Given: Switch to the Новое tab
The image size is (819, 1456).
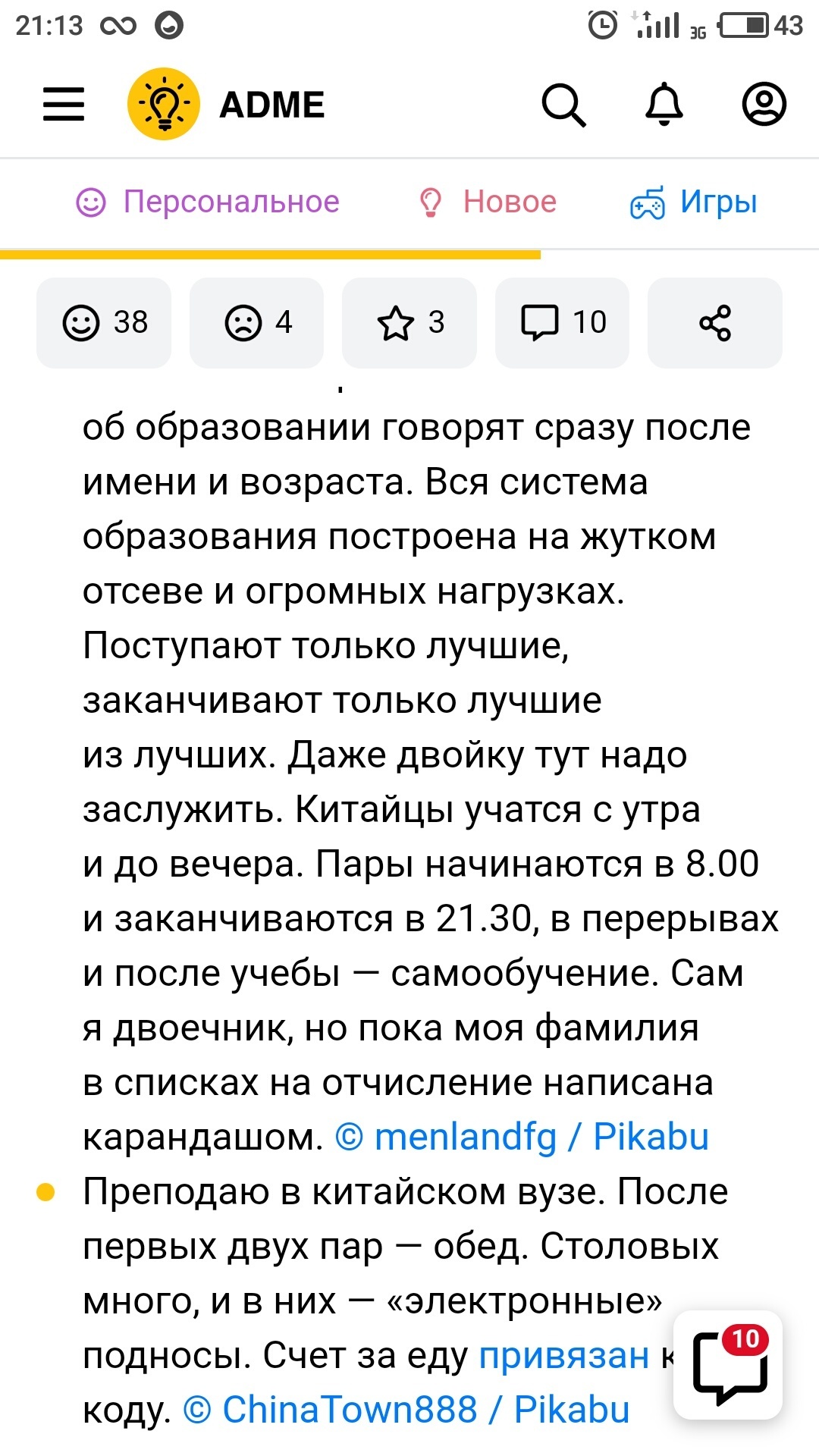Looking at the screenshot, I should point(488,202).
